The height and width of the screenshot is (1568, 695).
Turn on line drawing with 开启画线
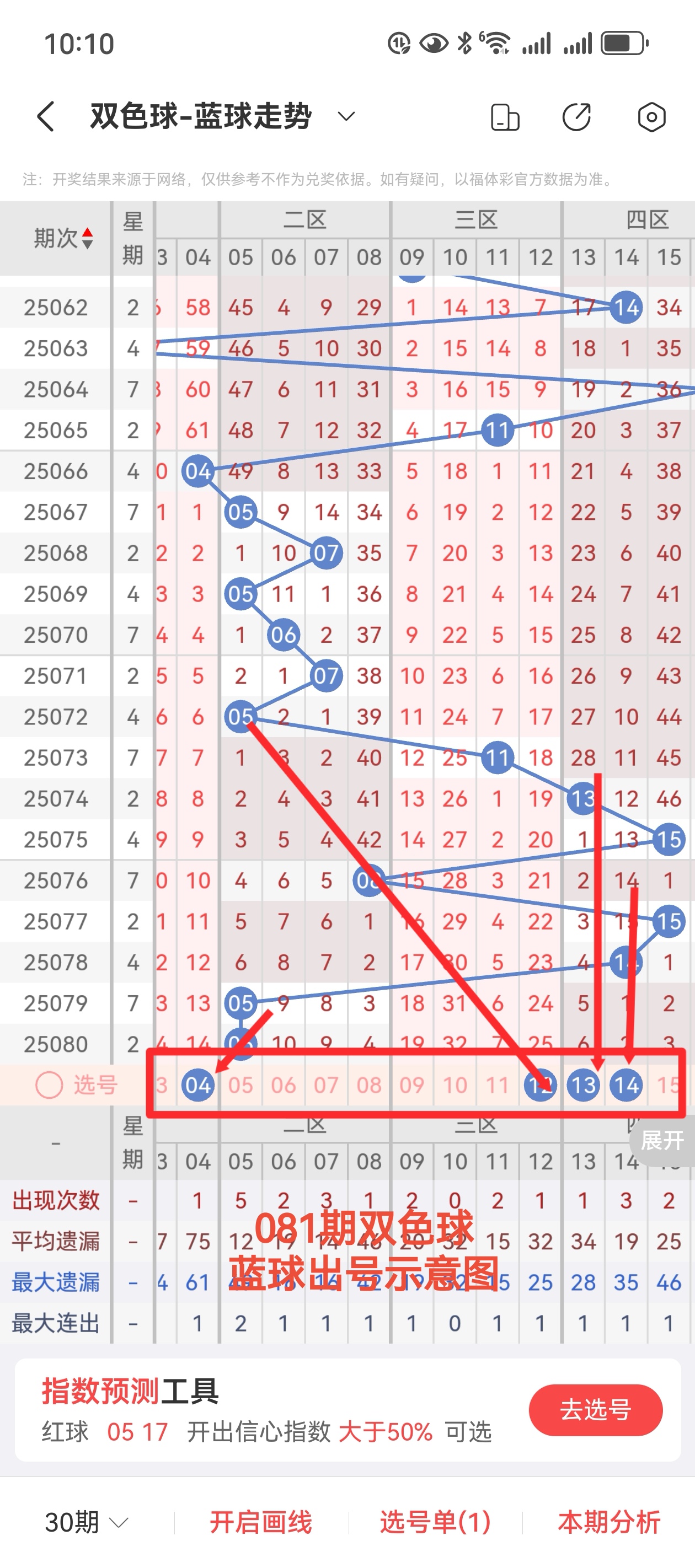[x=261, y=1522]
